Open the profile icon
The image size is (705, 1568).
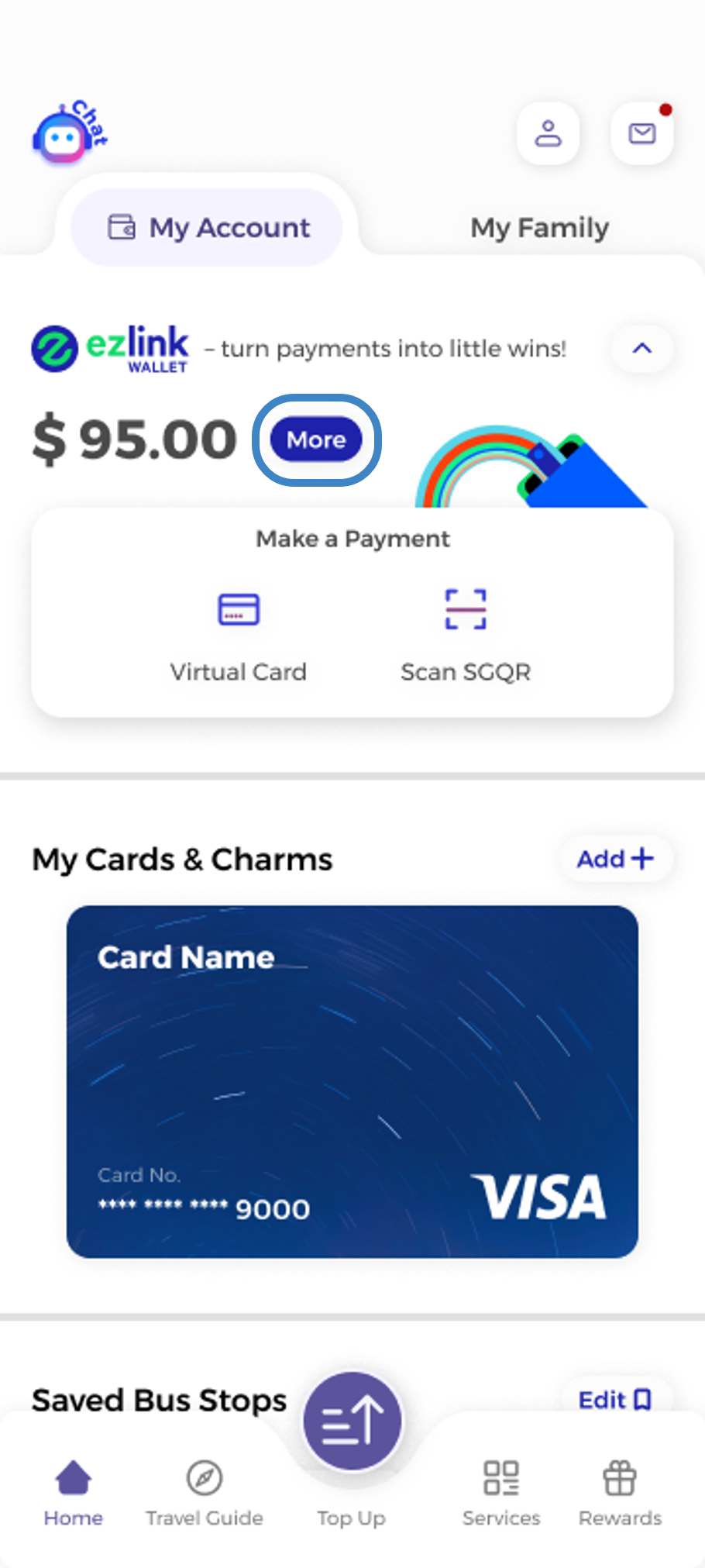pyautogui.click(x=548, y=133)
